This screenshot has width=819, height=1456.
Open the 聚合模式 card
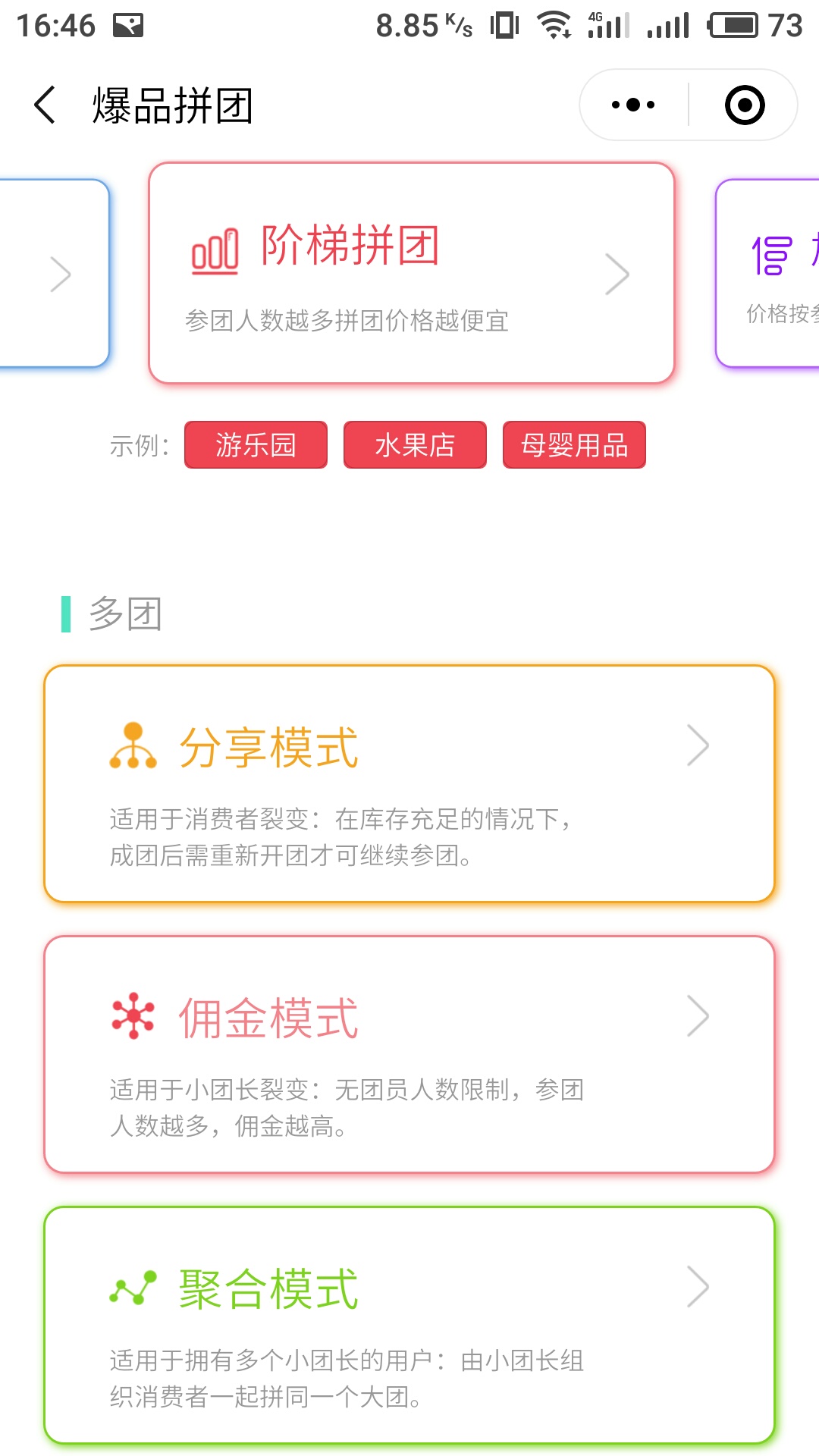(x=409, y=1326)
